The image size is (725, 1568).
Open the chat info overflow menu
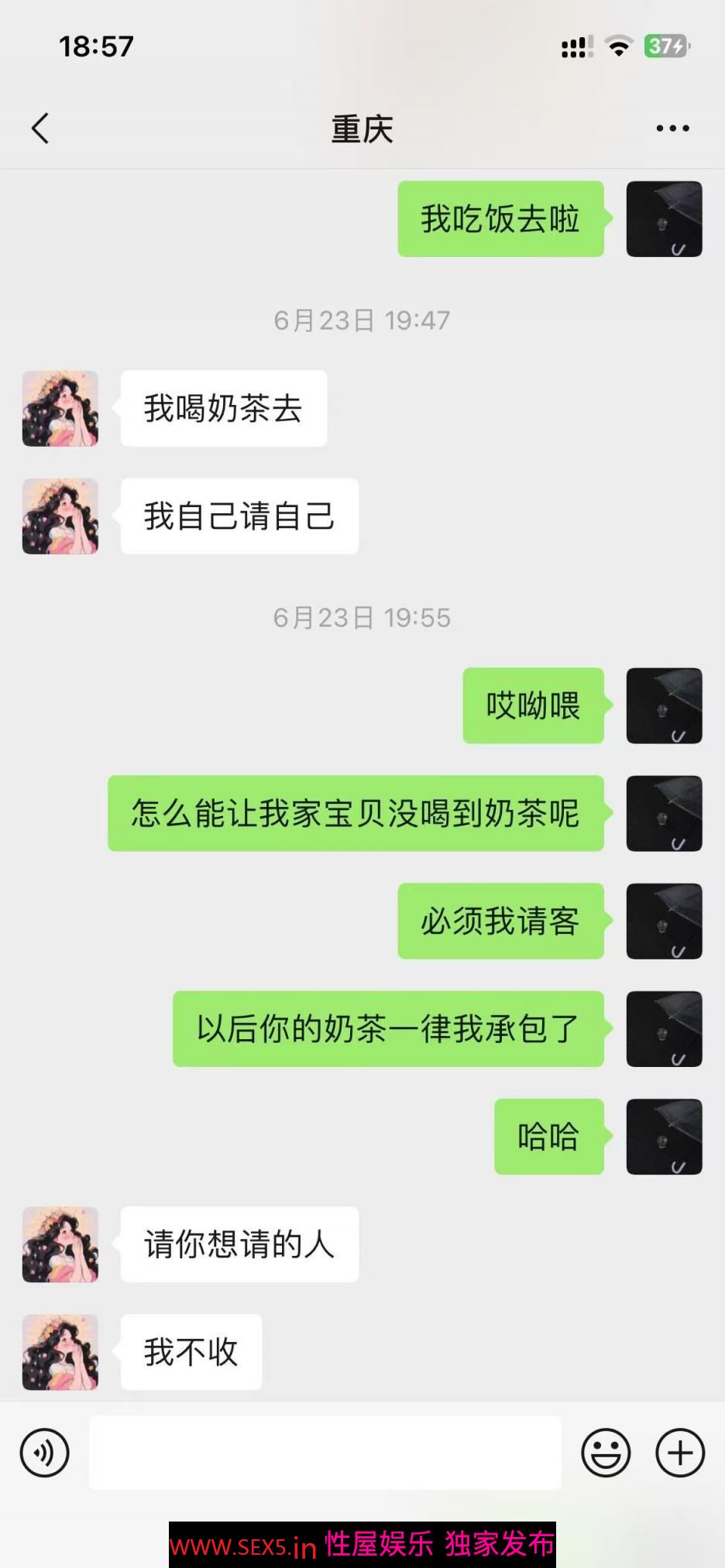point(672,129)
